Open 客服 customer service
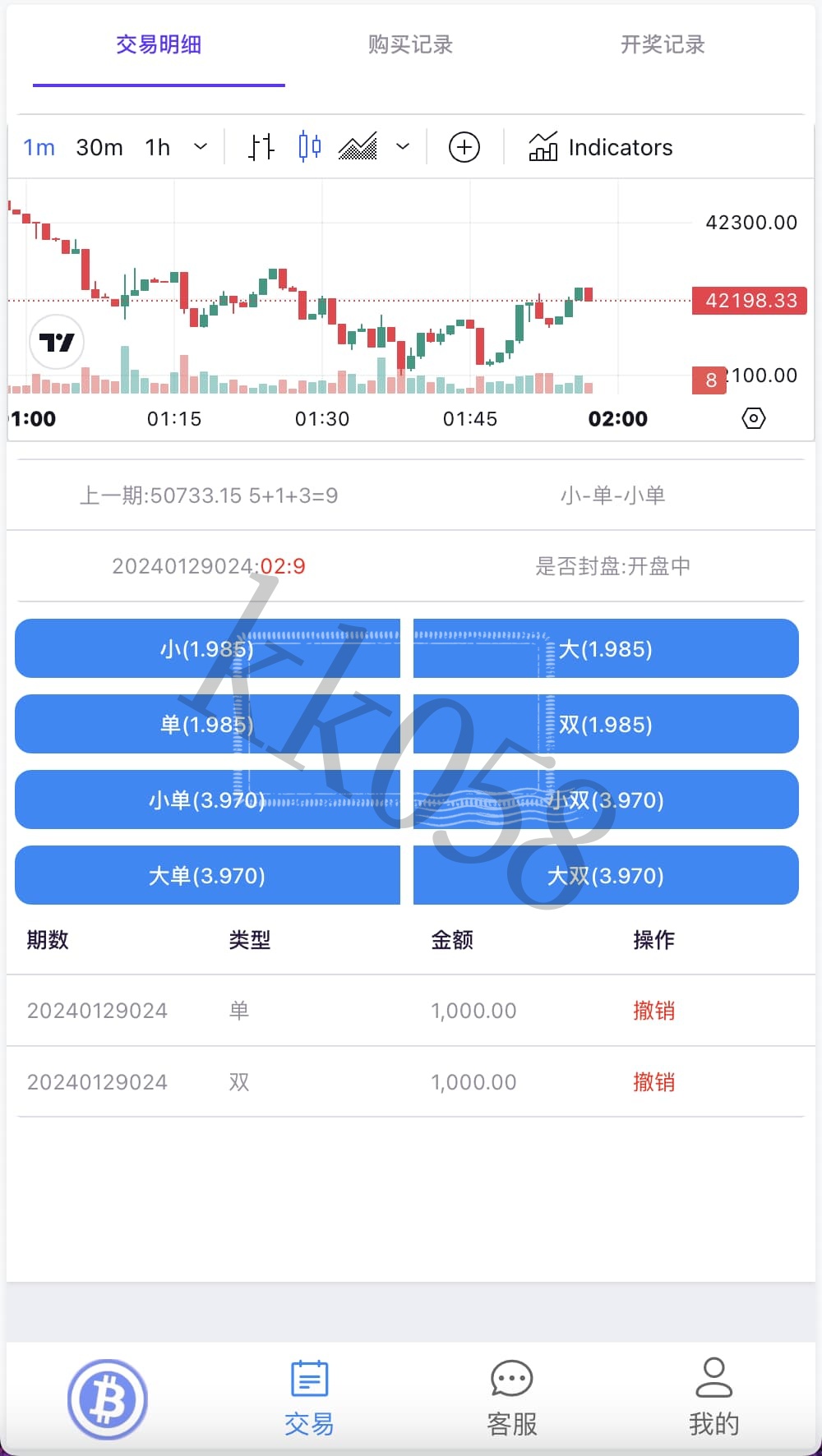Screen dimensions: 822x1456 click(x=511, y=1398)
